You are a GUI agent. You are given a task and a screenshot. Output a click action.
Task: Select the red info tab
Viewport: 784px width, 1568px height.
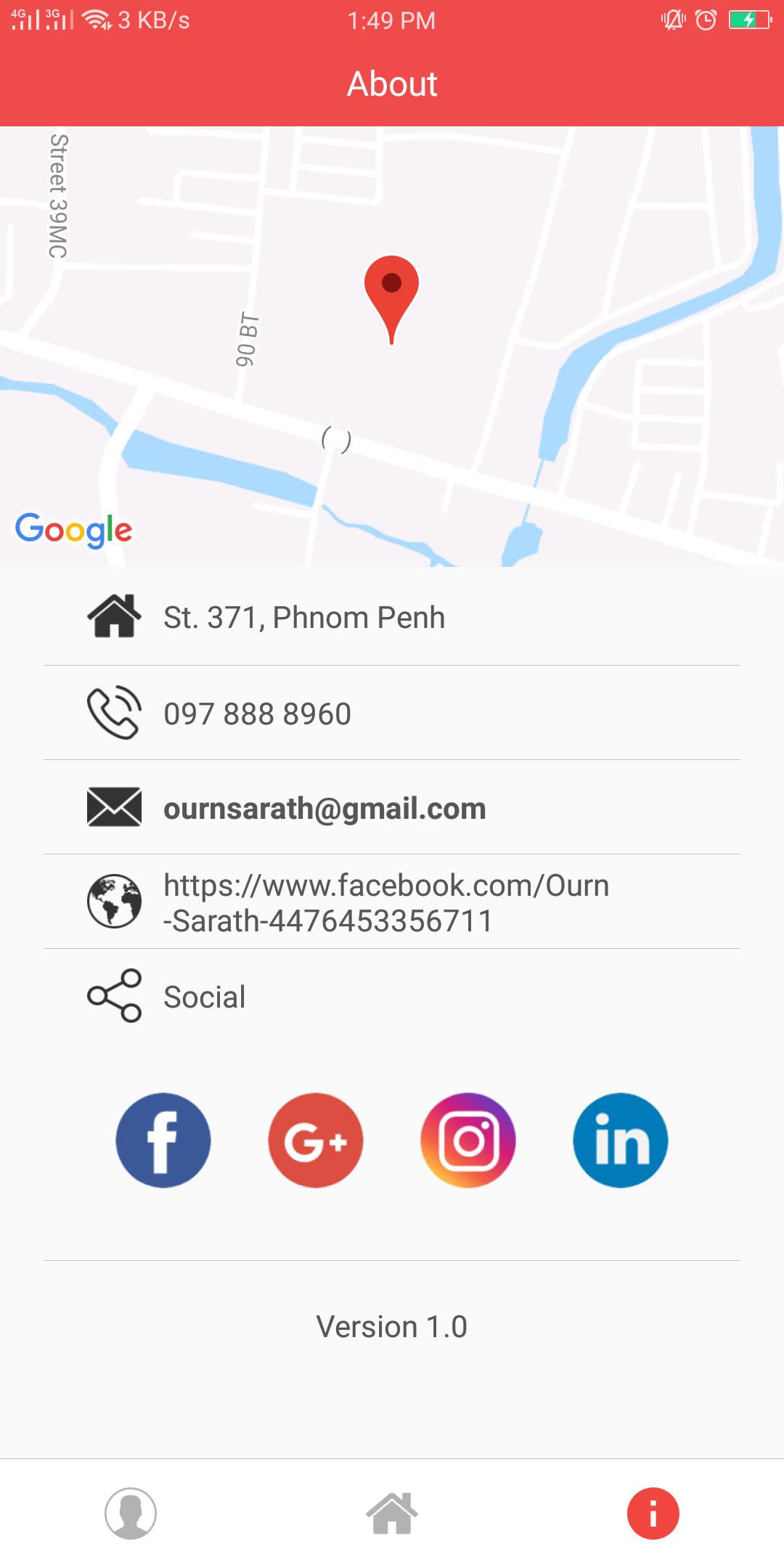coord(653,1514)
